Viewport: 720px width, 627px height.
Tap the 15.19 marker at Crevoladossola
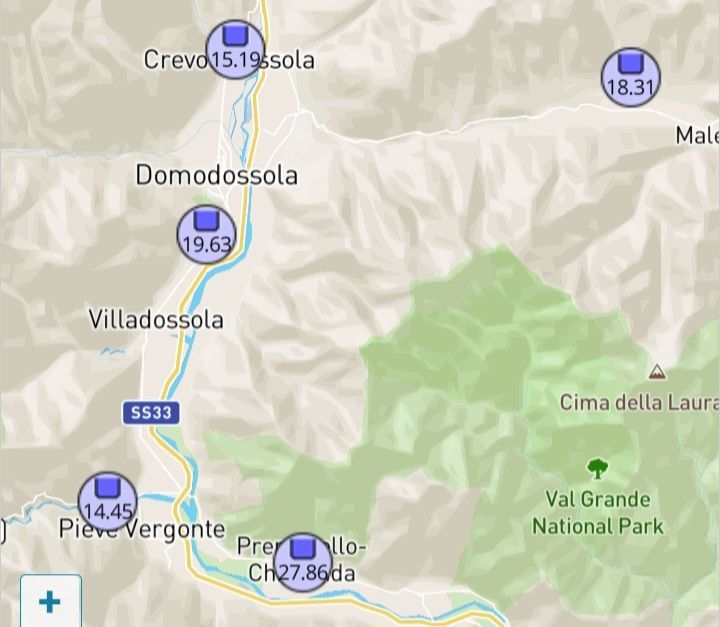click(235, 49)
